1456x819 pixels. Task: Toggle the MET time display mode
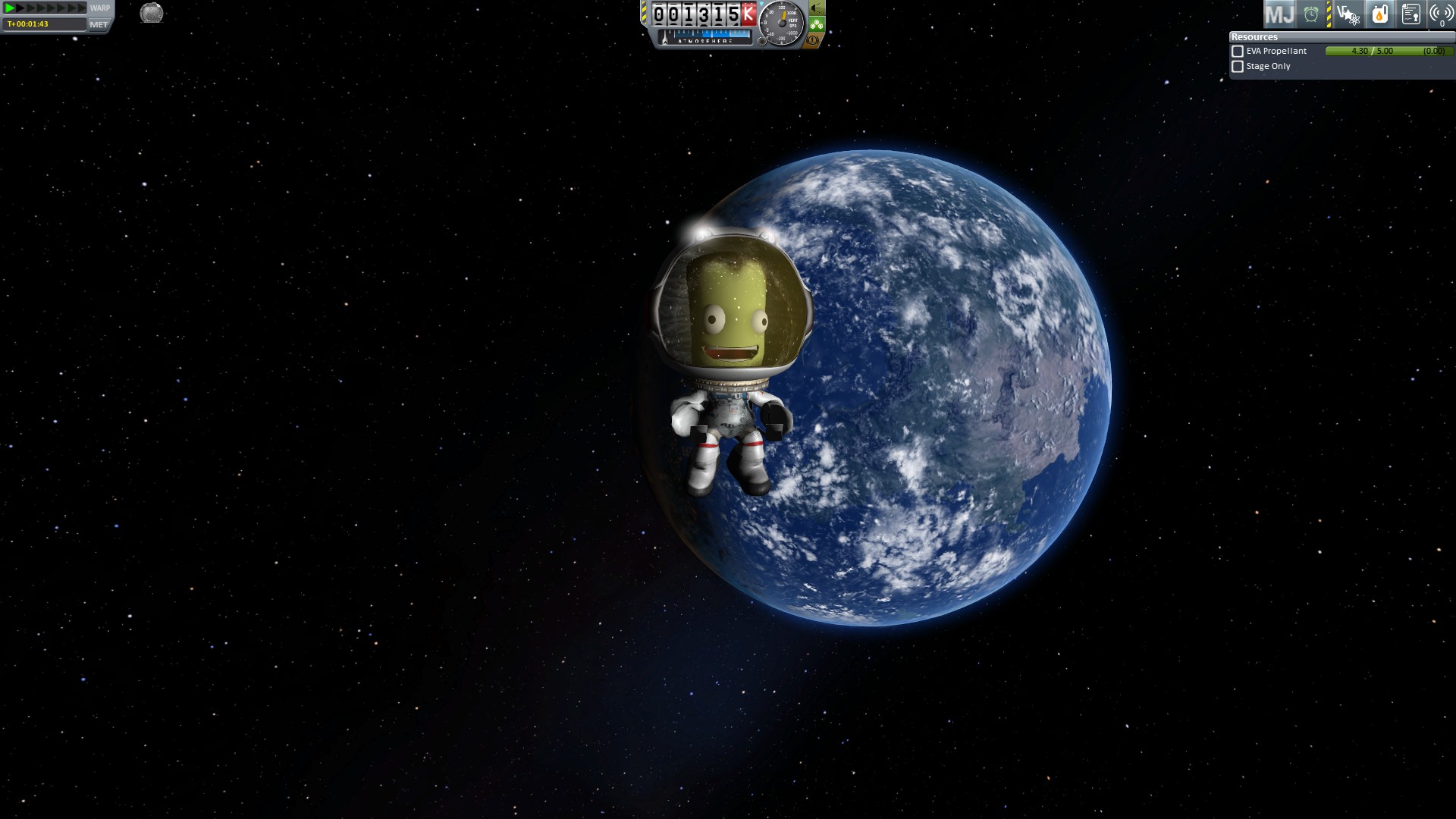99,24
